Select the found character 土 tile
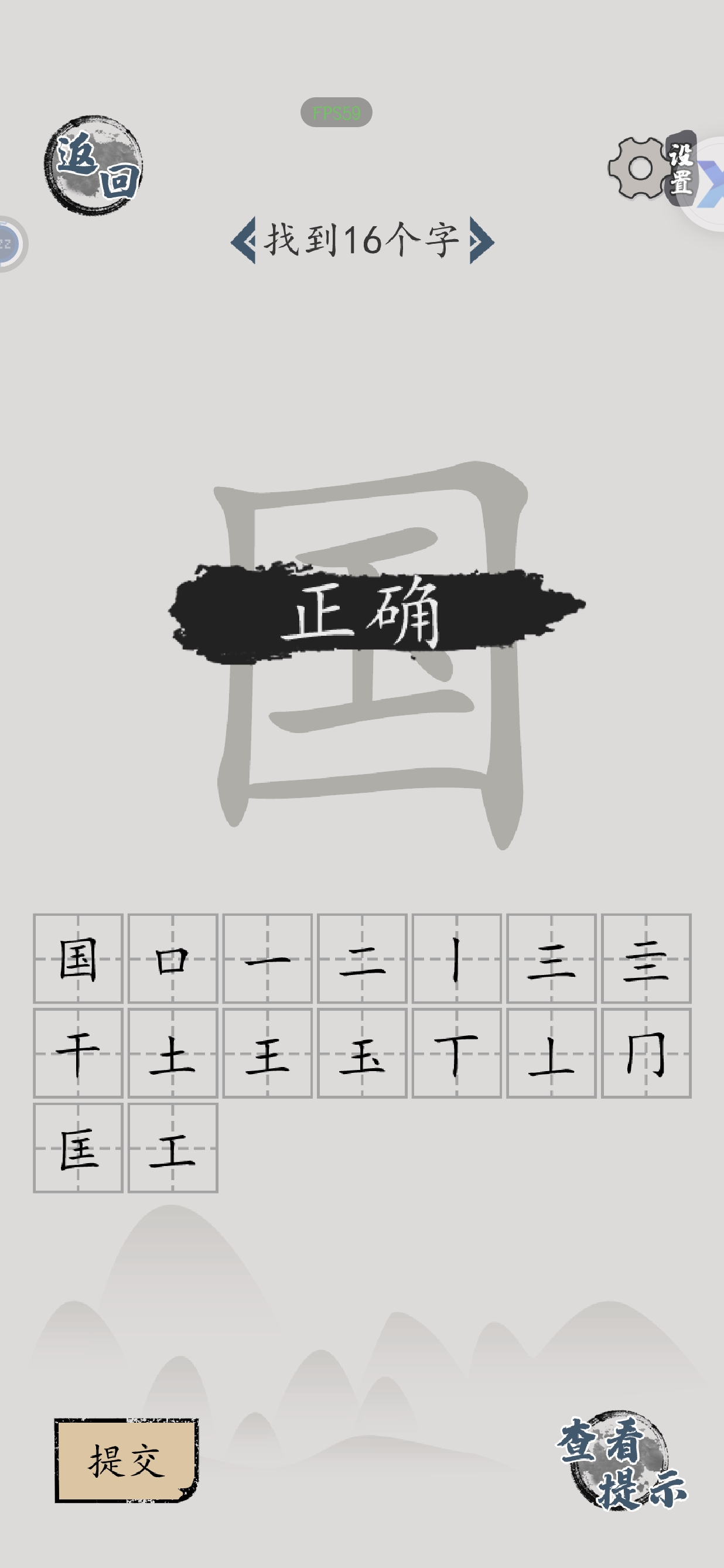 pos(173,1053)
